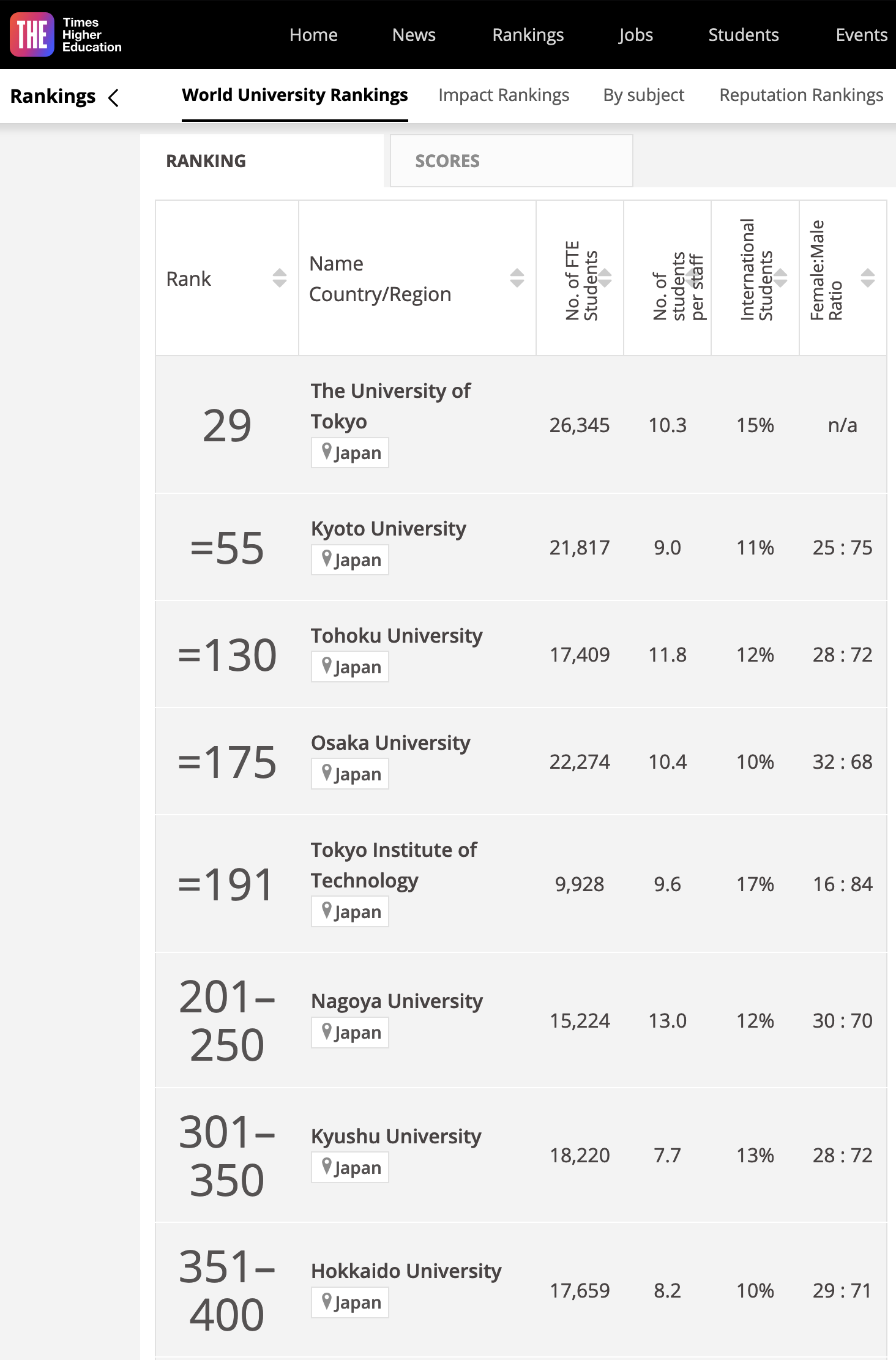Viewport: 896px width, 1360px height.
Task: Switch to the SCORES tab
Action: (447, 160)
